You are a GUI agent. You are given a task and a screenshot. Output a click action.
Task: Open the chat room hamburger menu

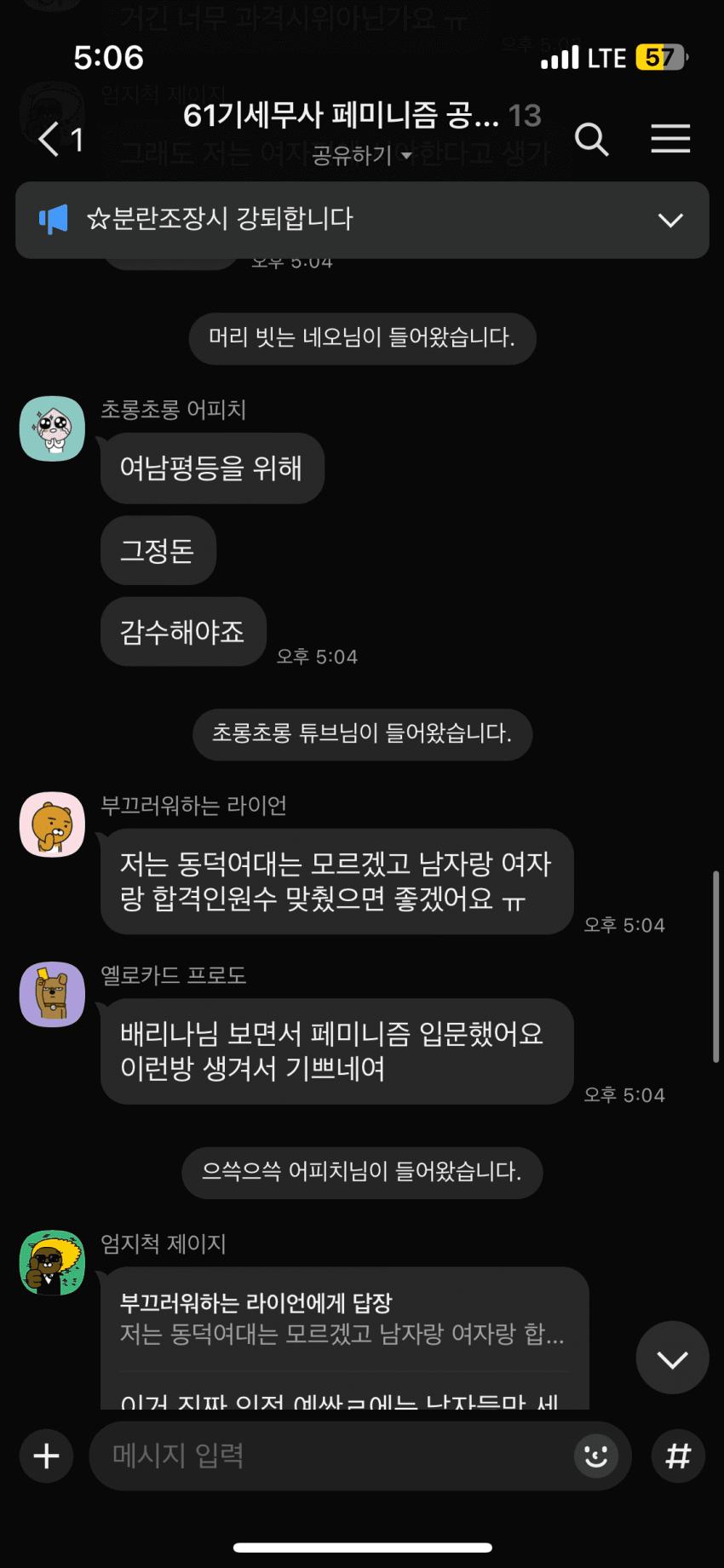670,139
